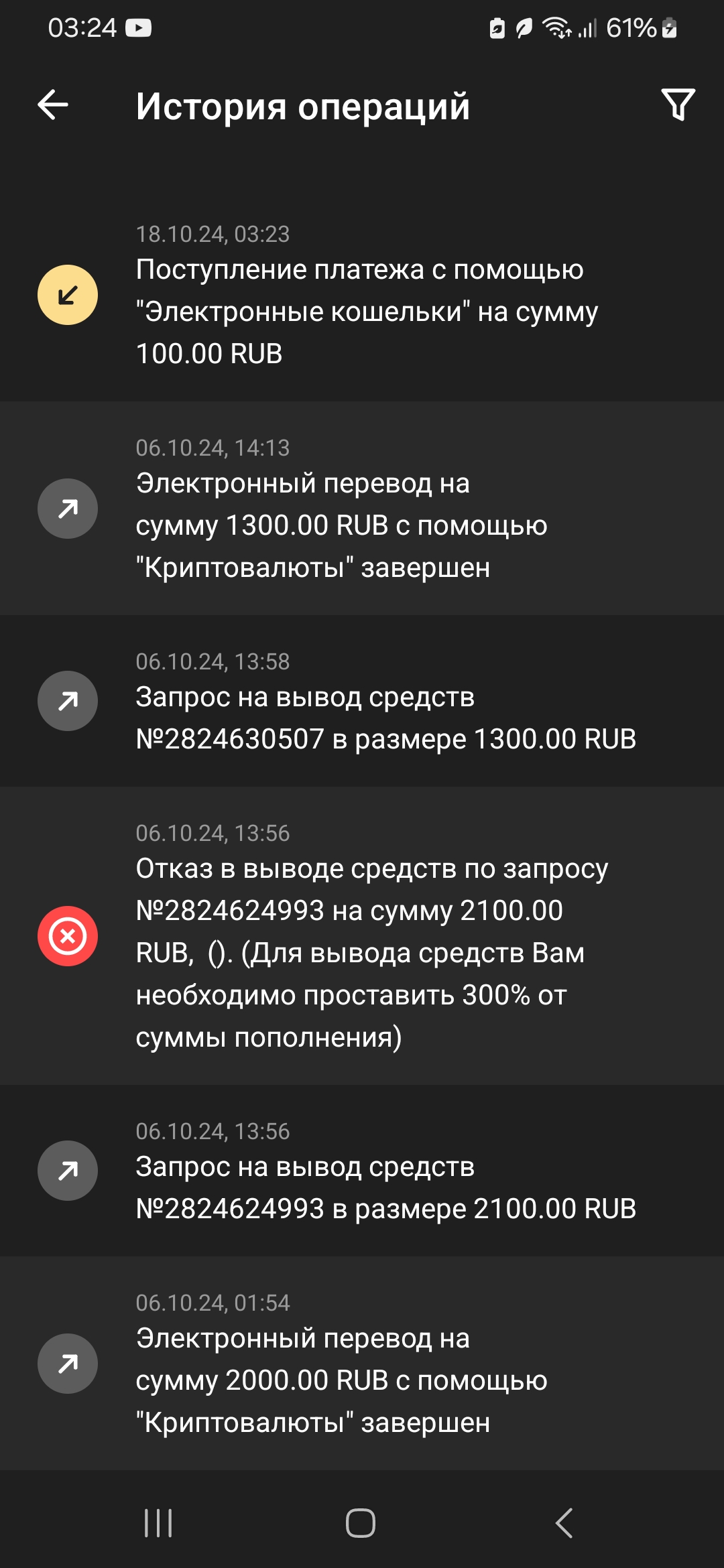Viewport: 724px width, 1568px height.
Task: Open the refused withdrawal of 2100.00 RUB
Action: 362,936
